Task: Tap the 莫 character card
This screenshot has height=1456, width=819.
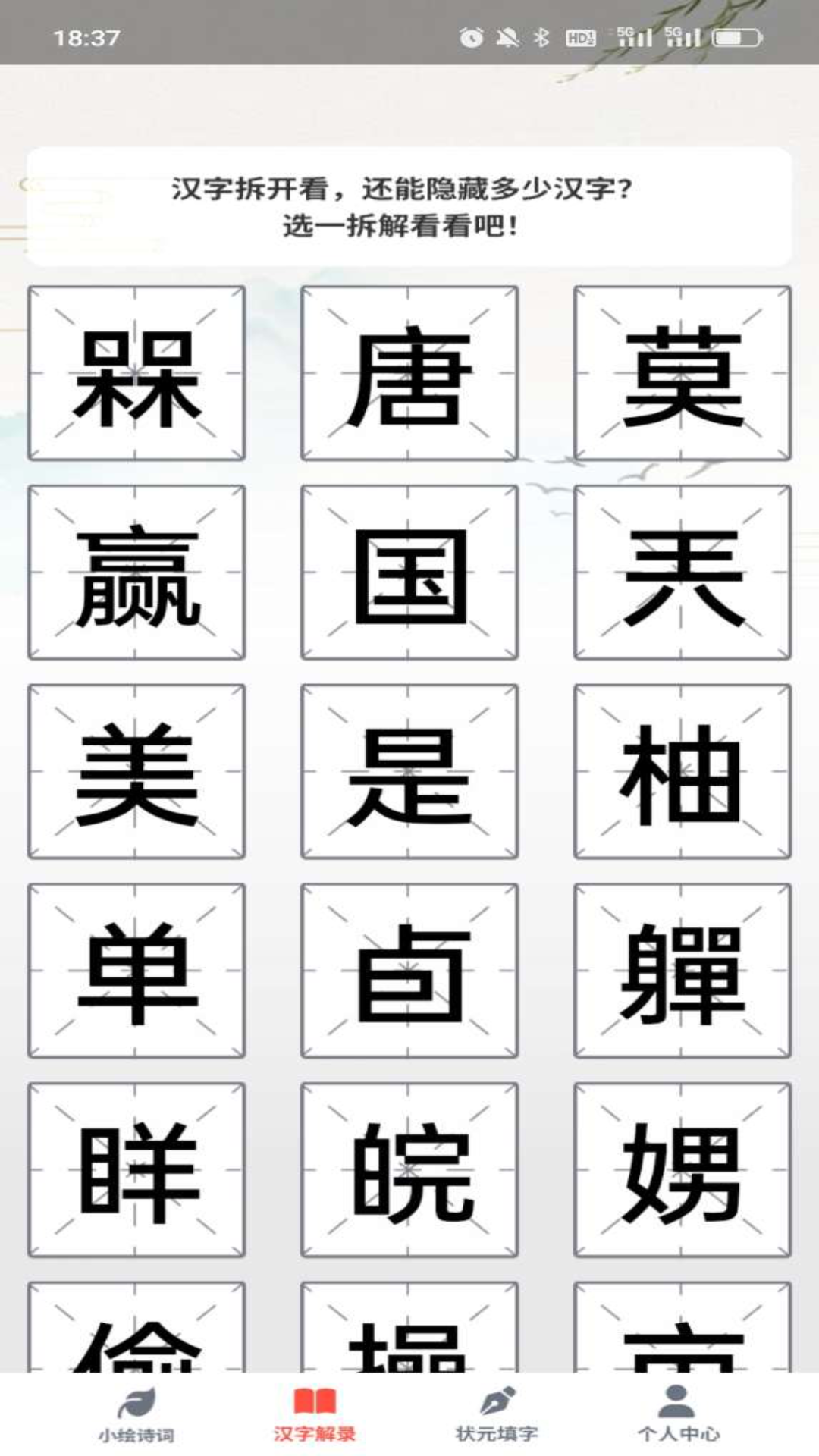Action: point(682,373)
